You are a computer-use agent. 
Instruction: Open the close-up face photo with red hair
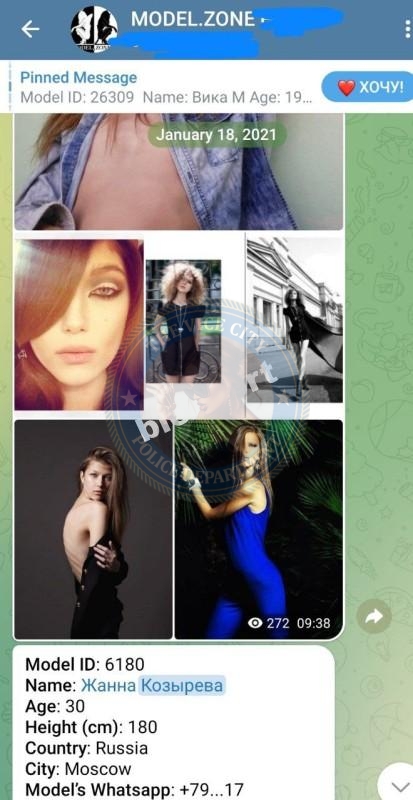pyautogui.click(x=79, y=325)
